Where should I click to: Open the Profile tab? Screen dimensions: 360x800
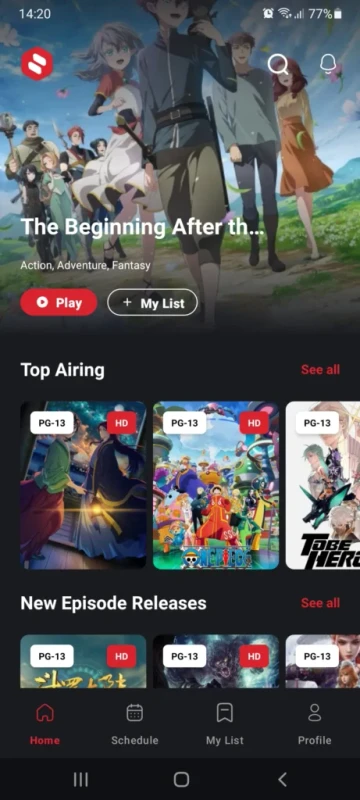[315, 724]
